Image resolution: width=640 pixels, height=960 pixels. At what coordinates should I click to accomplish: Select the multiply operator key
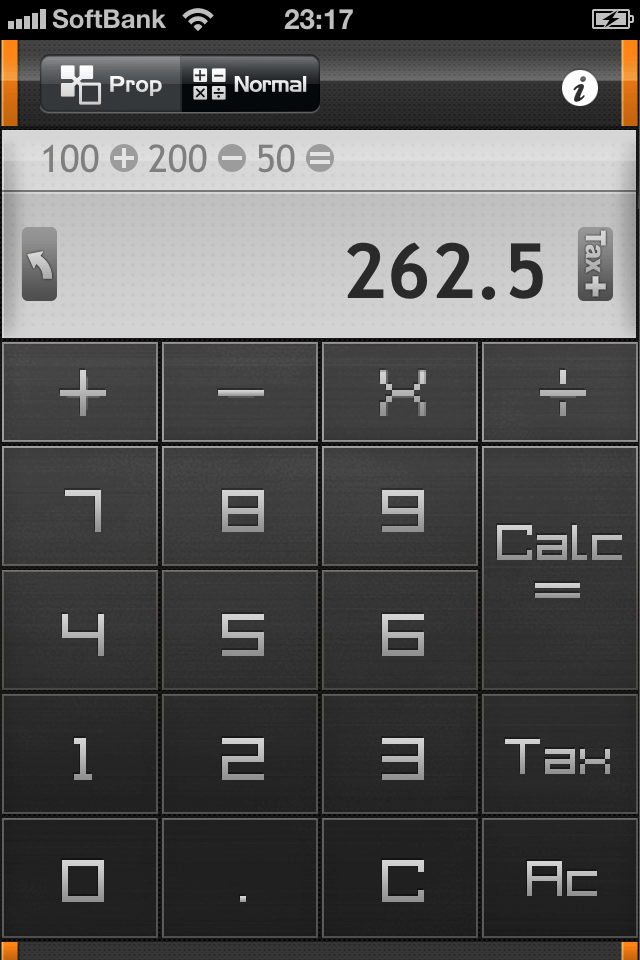(400, 392)
